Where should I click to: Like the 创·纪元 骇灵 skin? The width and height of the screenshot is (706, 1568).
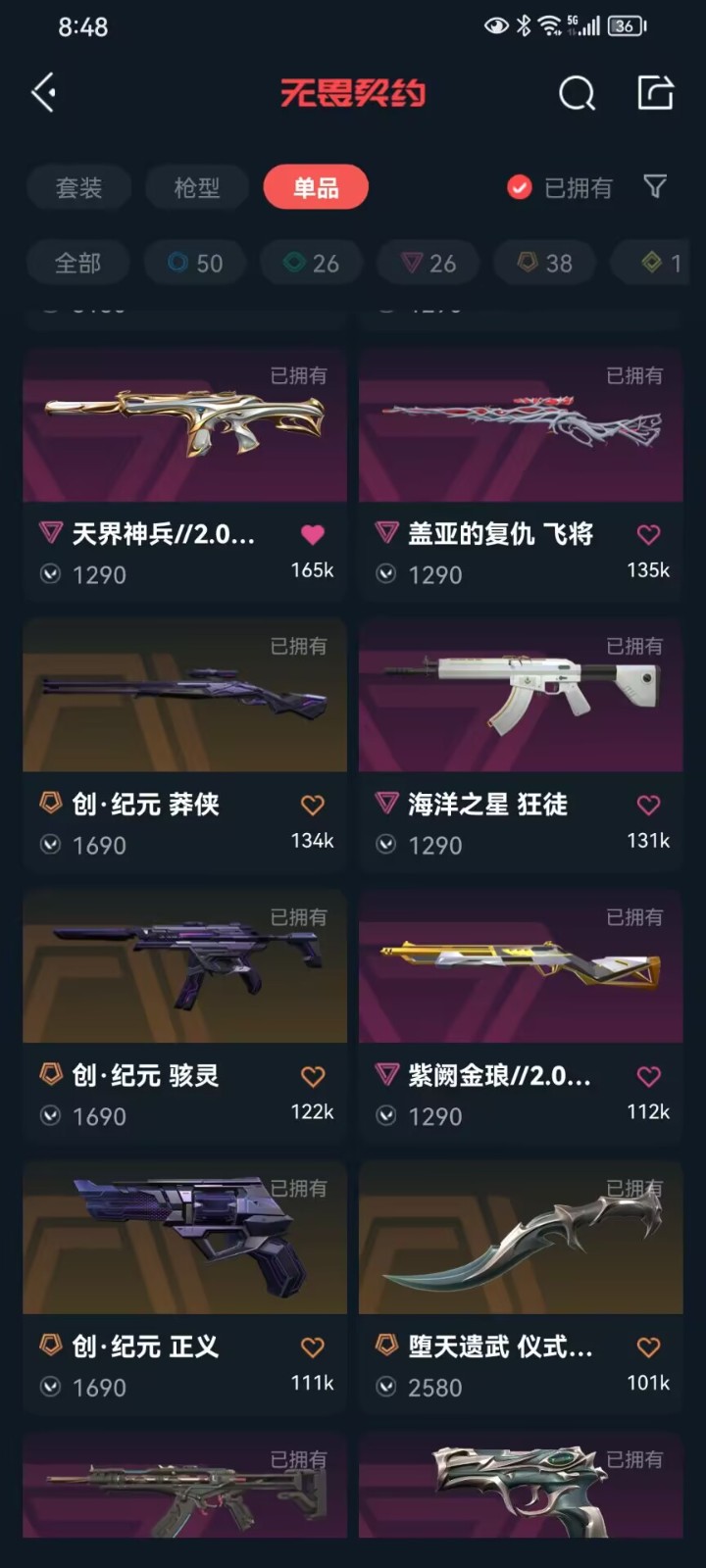click(312, 1076)
